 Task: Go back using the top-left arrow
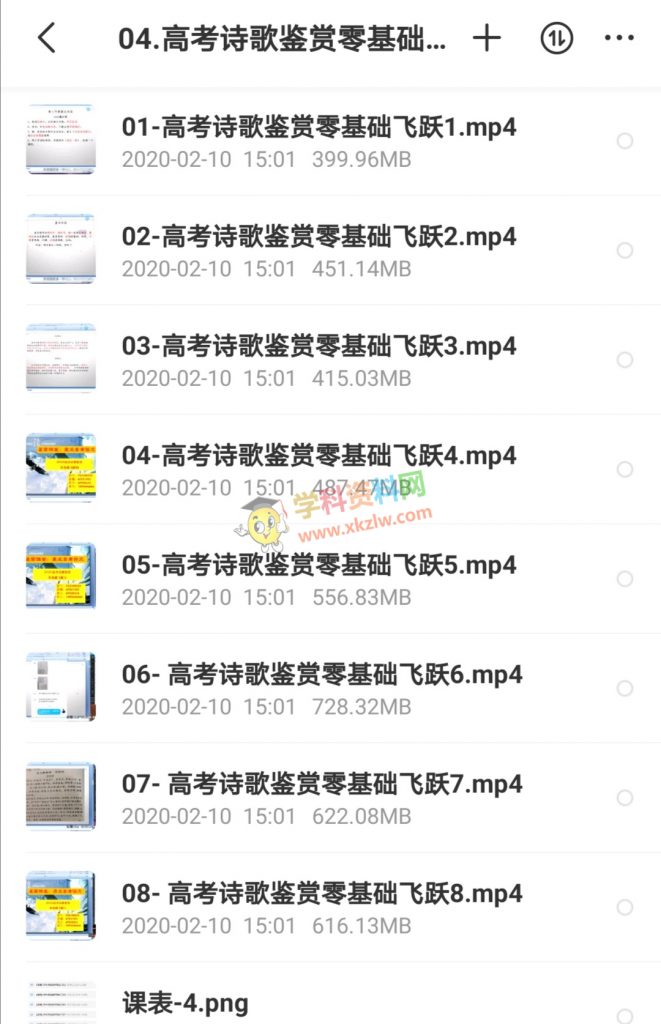(x=45, y=39)
